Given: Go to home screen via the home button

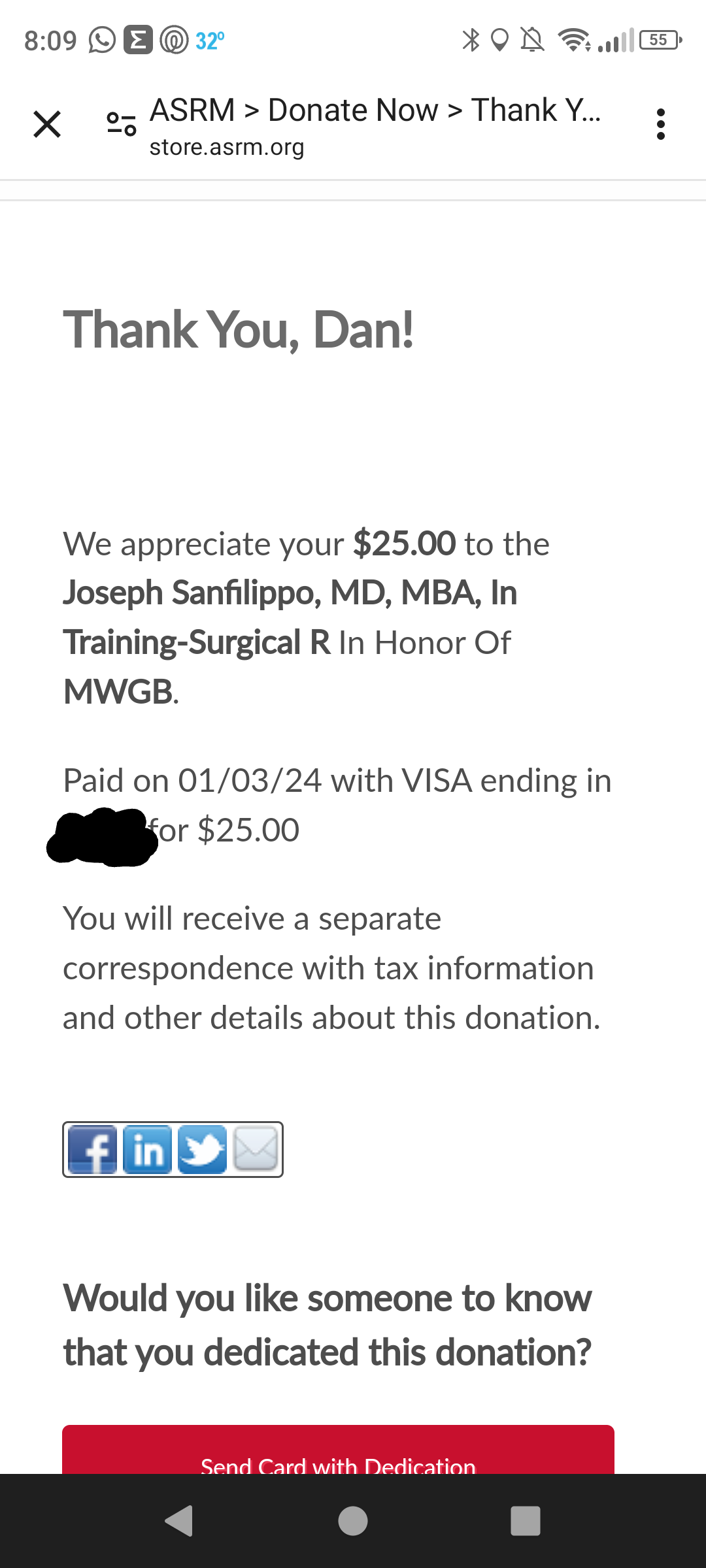Looking at the screenshot, I should coord(353,1521).
